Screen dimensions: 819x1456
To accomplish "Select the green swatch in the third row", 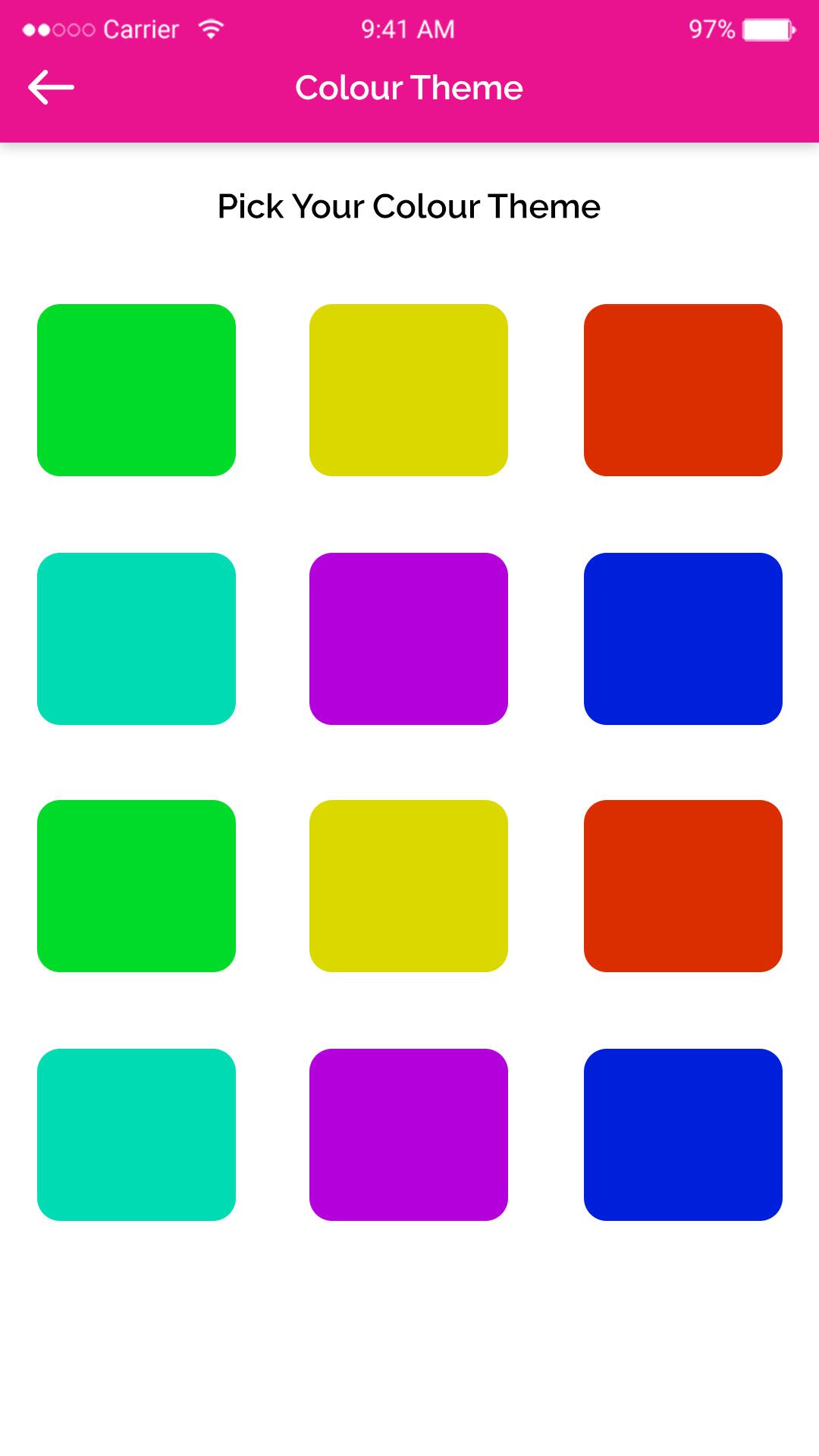I will click(x=136, y=886).
